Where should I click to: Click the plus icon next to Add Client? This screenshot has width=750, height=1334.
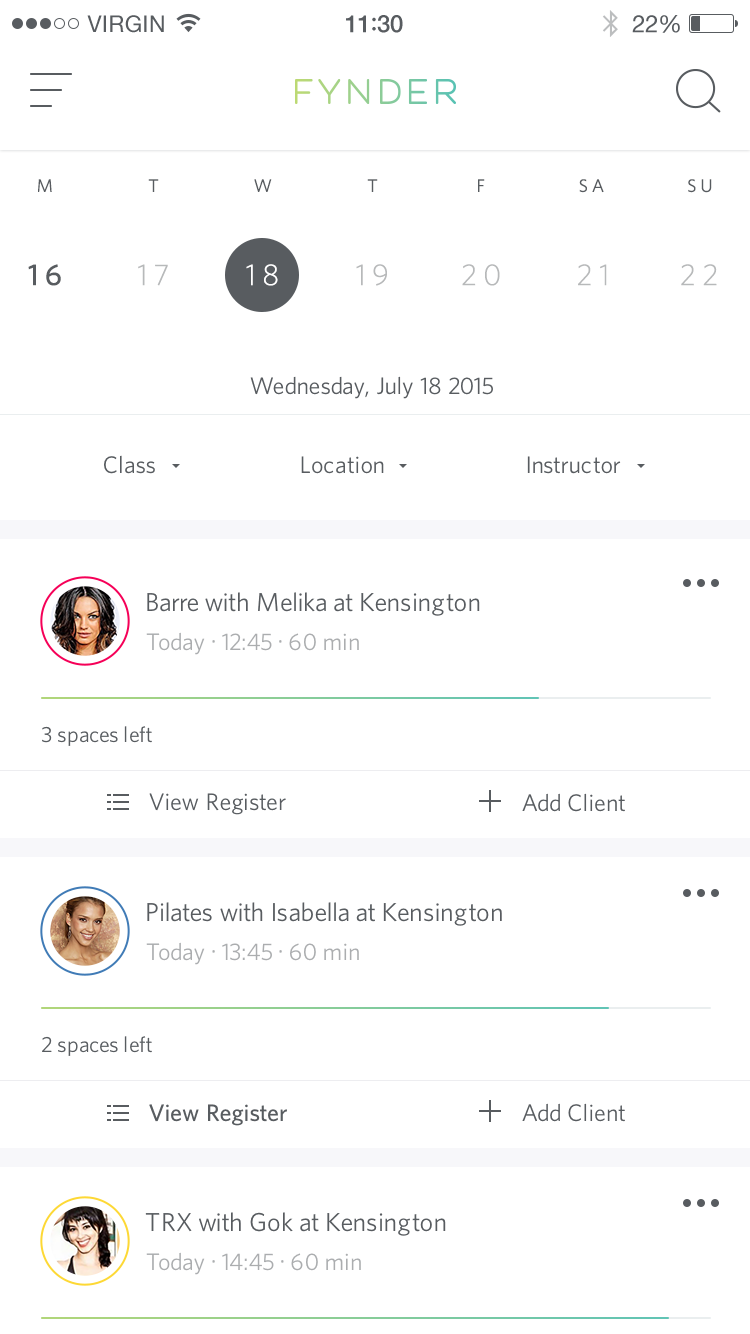tap(489, 801)
